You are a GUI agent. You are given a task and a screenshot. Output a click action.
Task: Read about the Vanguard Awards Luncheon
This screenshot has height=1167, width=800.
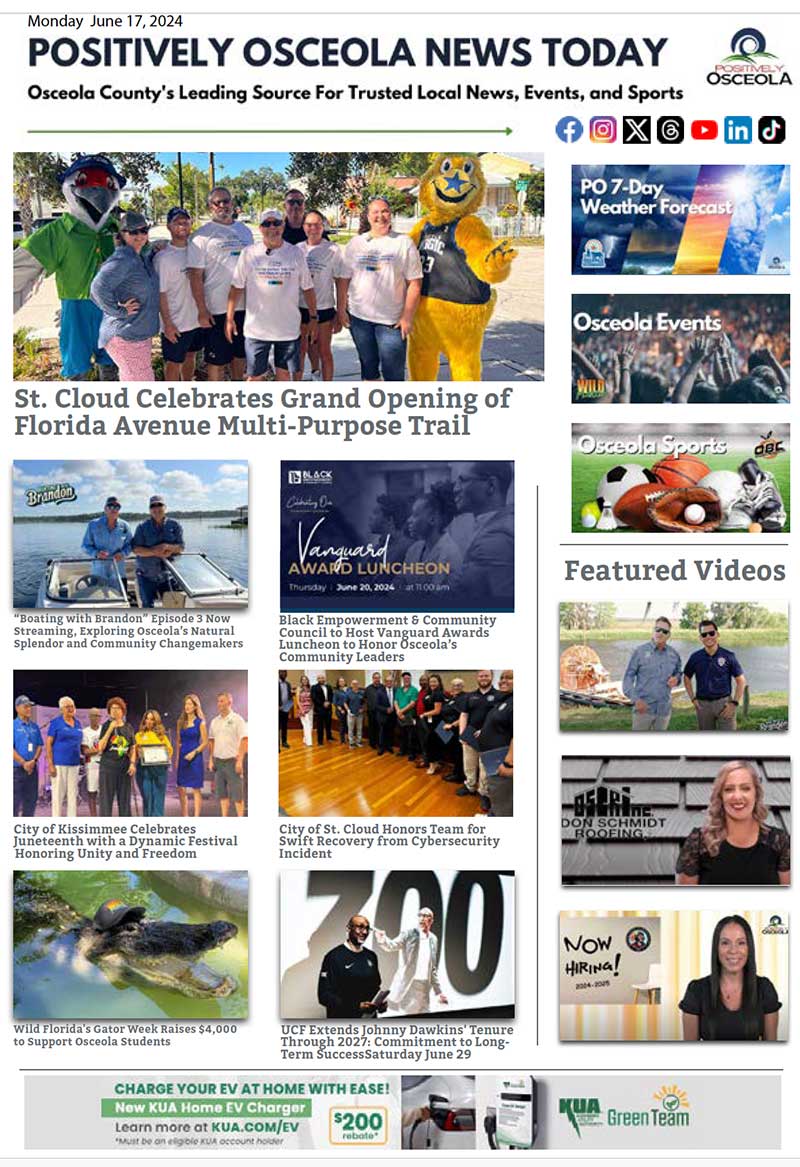pyautogui.click(x=385, y=638)
